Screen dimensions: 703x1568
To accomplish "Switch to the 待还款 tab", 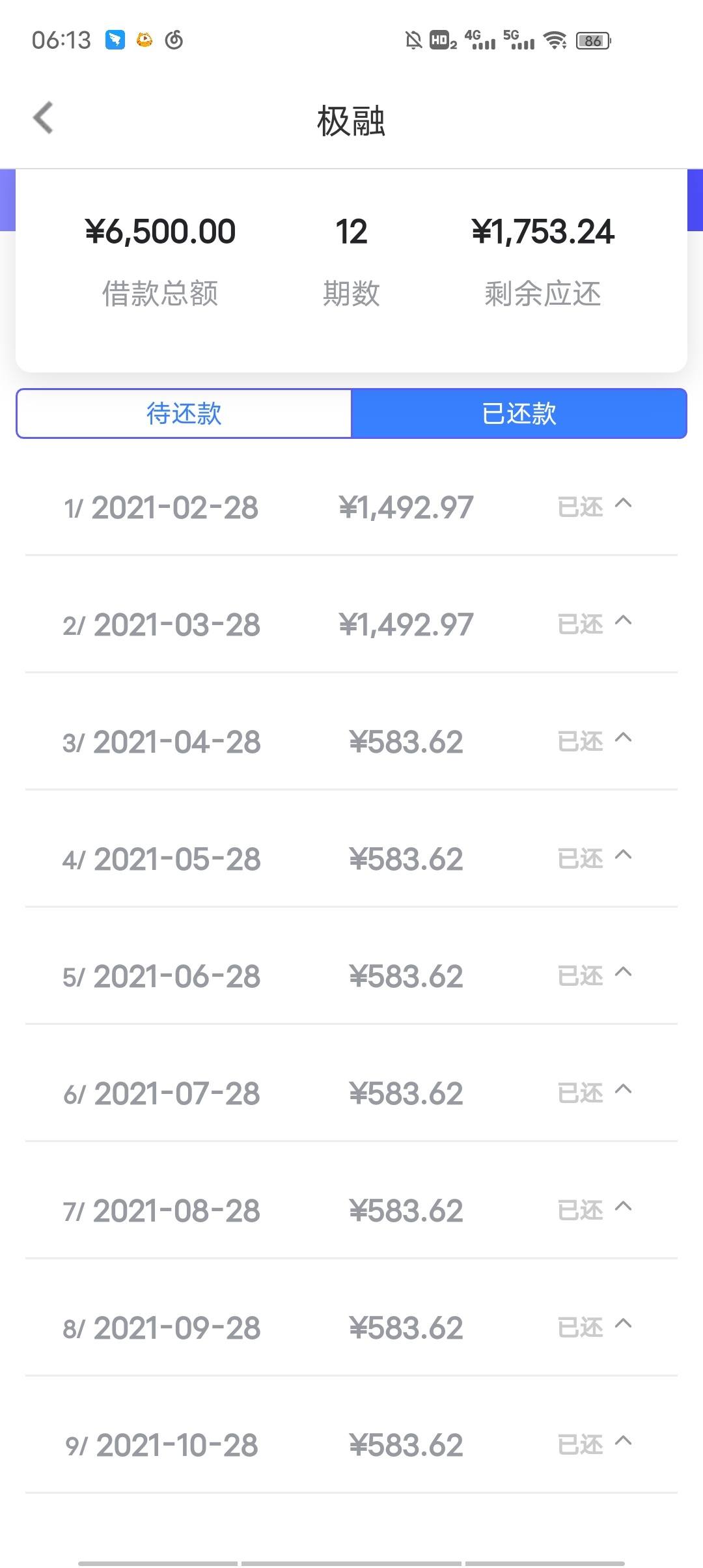I will coord(184,413).
